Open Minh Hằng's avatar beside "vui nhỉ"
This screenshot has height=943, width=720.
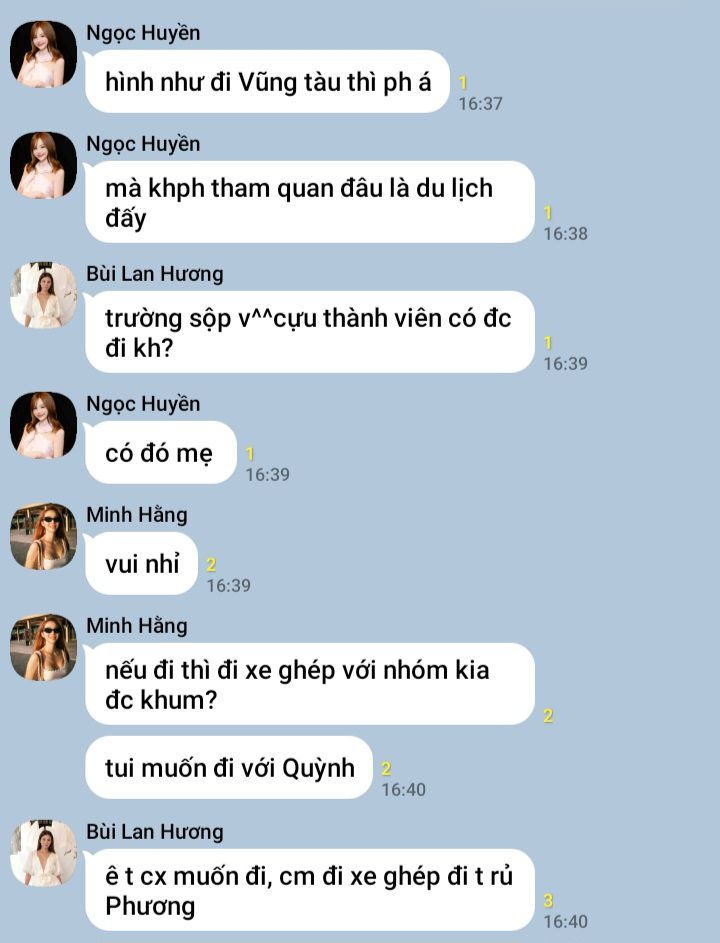(x=43, y=536)
